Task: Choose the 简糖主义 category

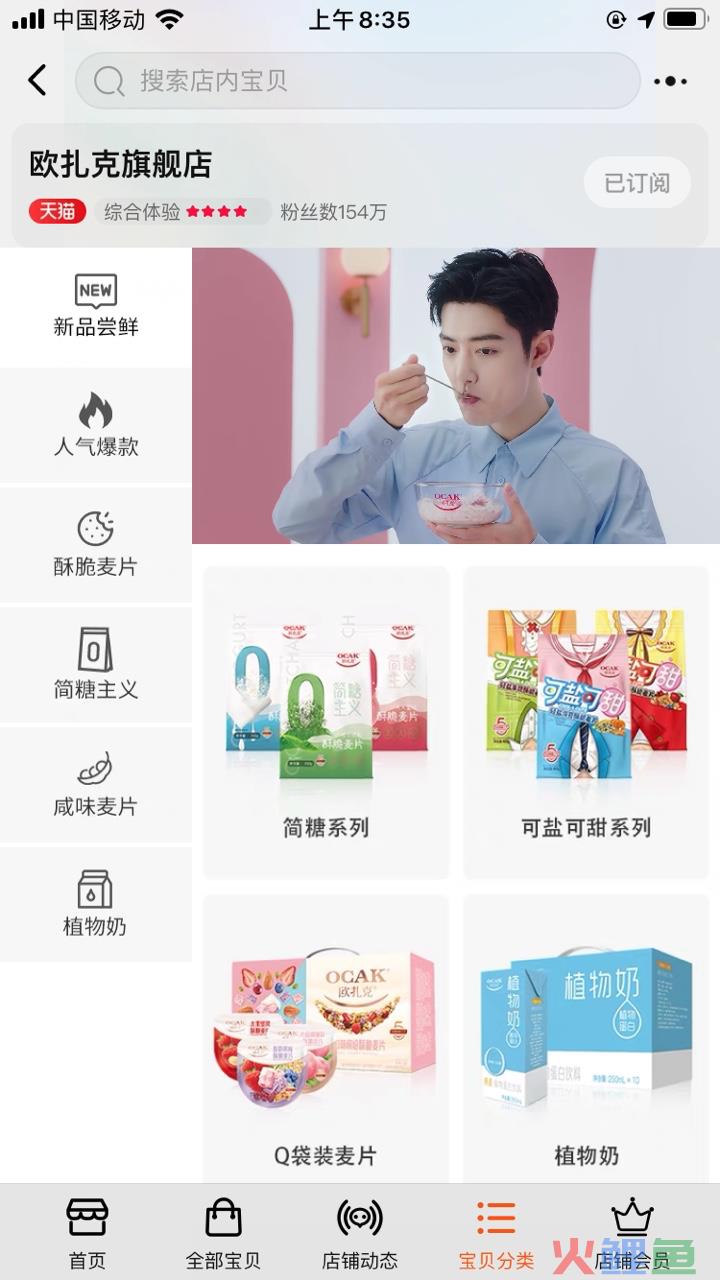Action: point(96,665)
